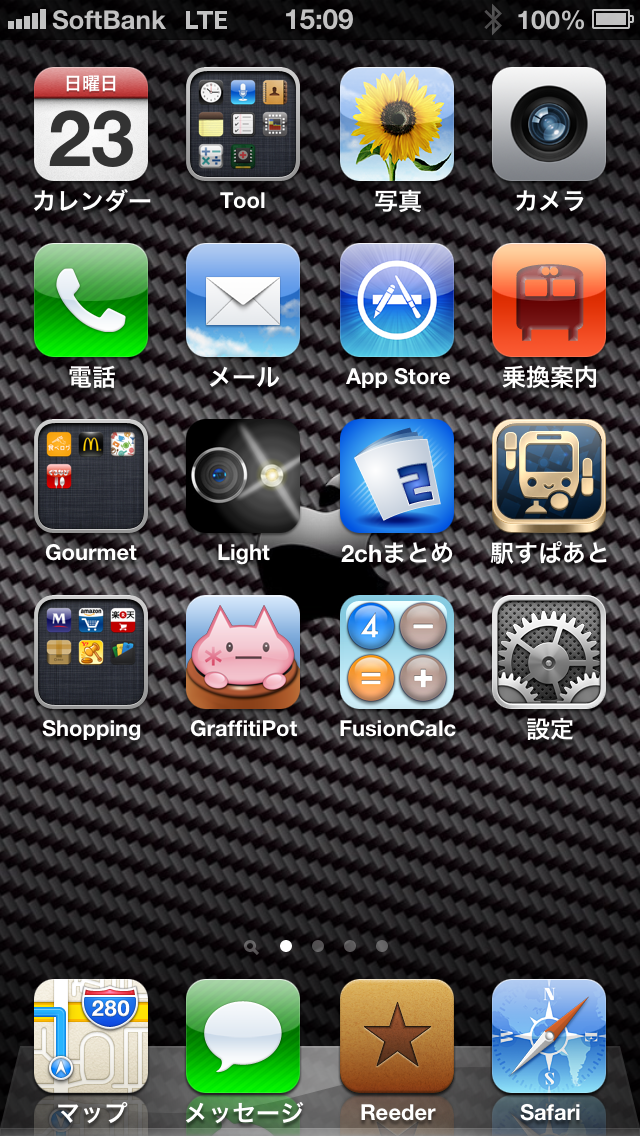Open メッセージ messages in the dock

[x=243, y=1036]
